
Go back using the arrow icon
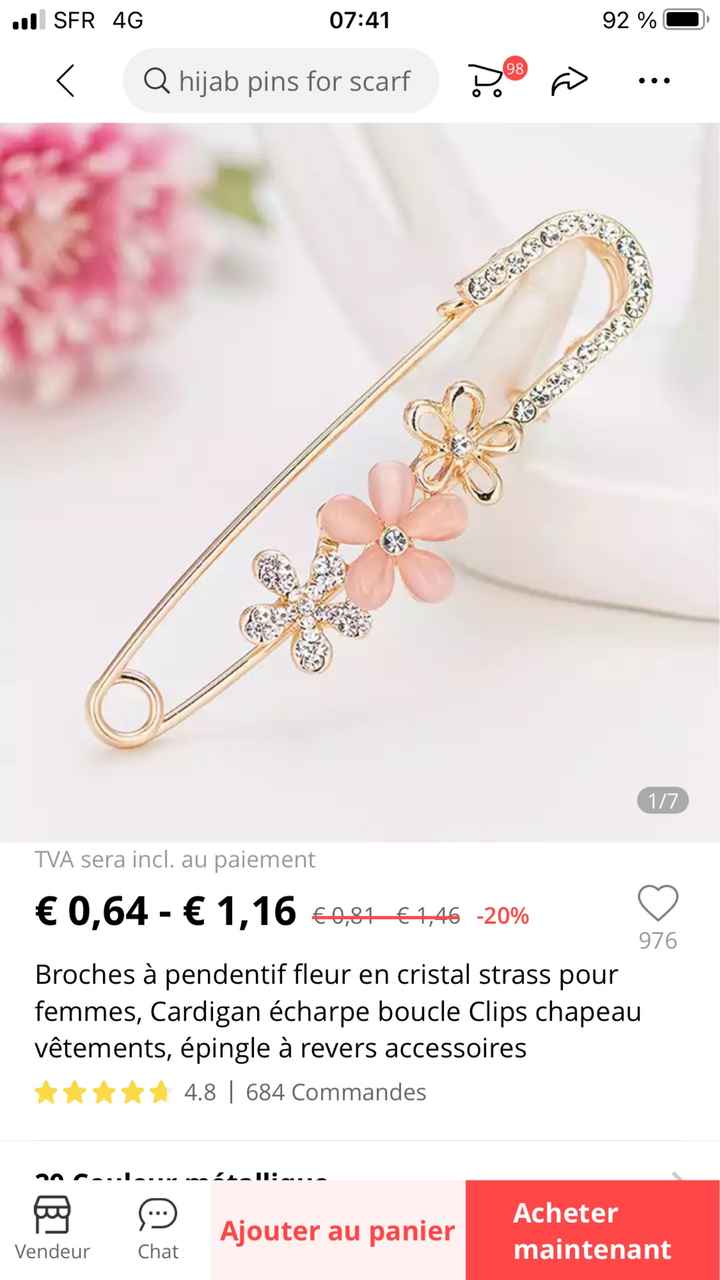click(66, 81)
